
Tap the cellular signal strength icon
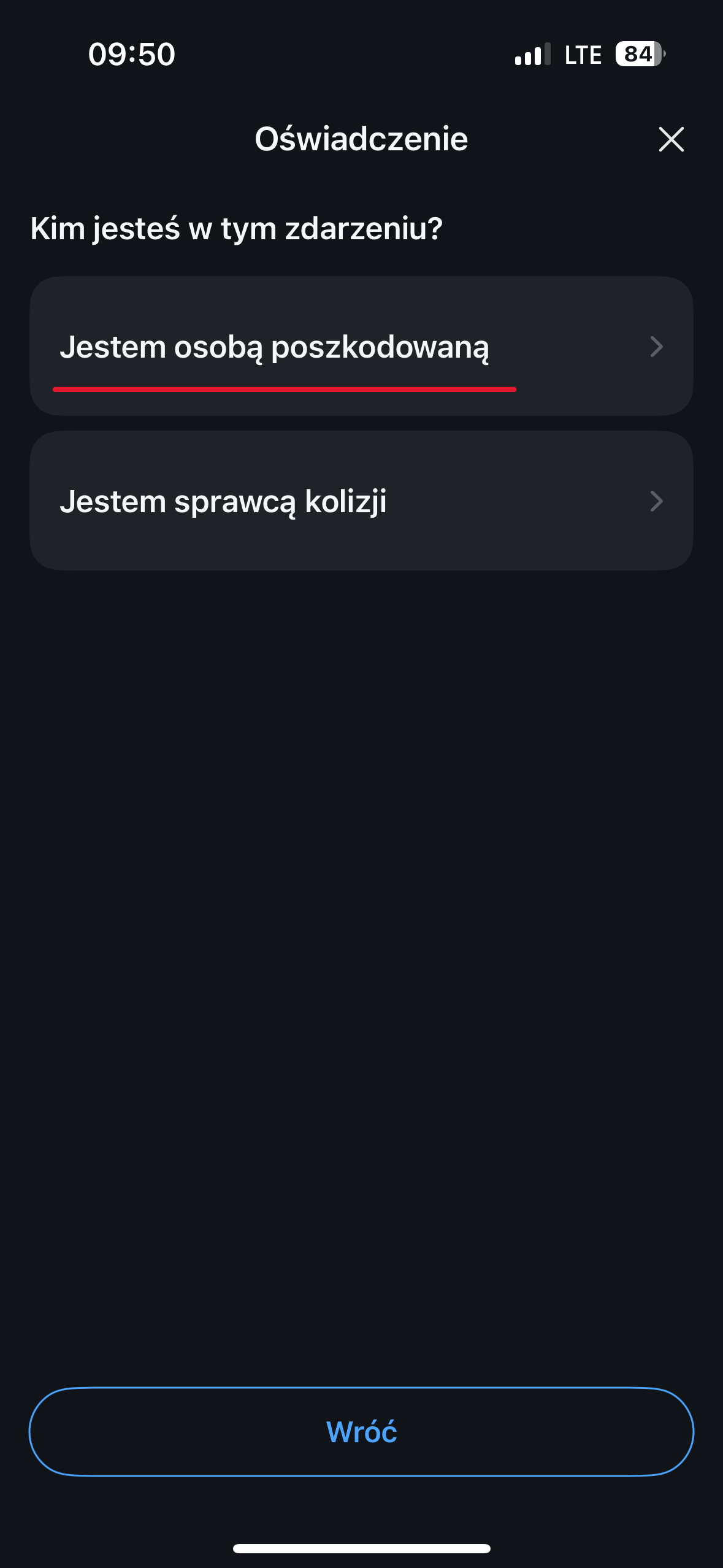(534, 54)
